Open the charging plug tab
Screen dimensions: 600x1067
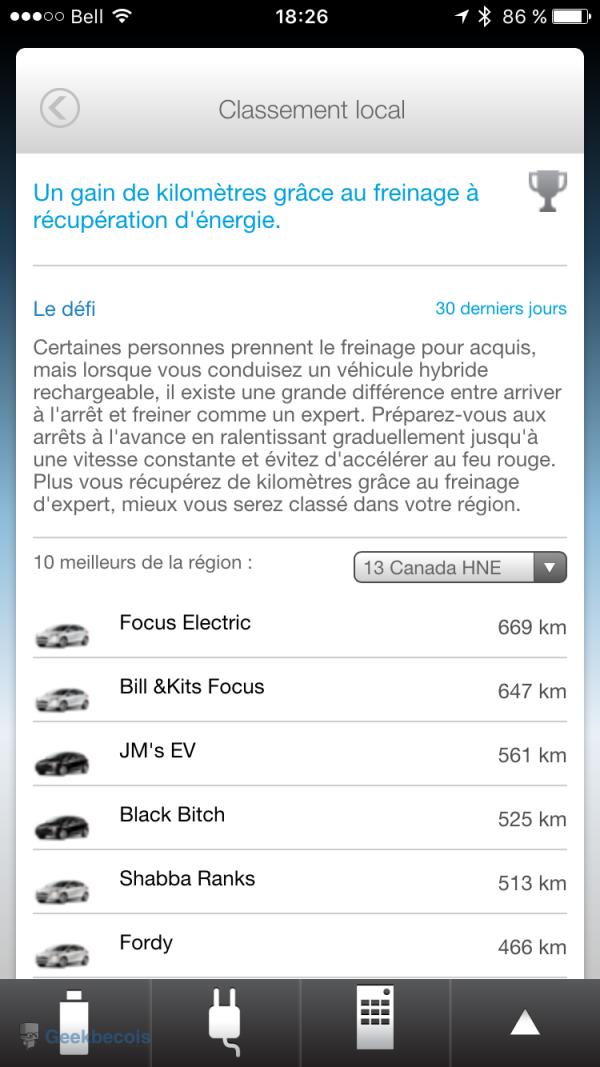pos(225,1022)
